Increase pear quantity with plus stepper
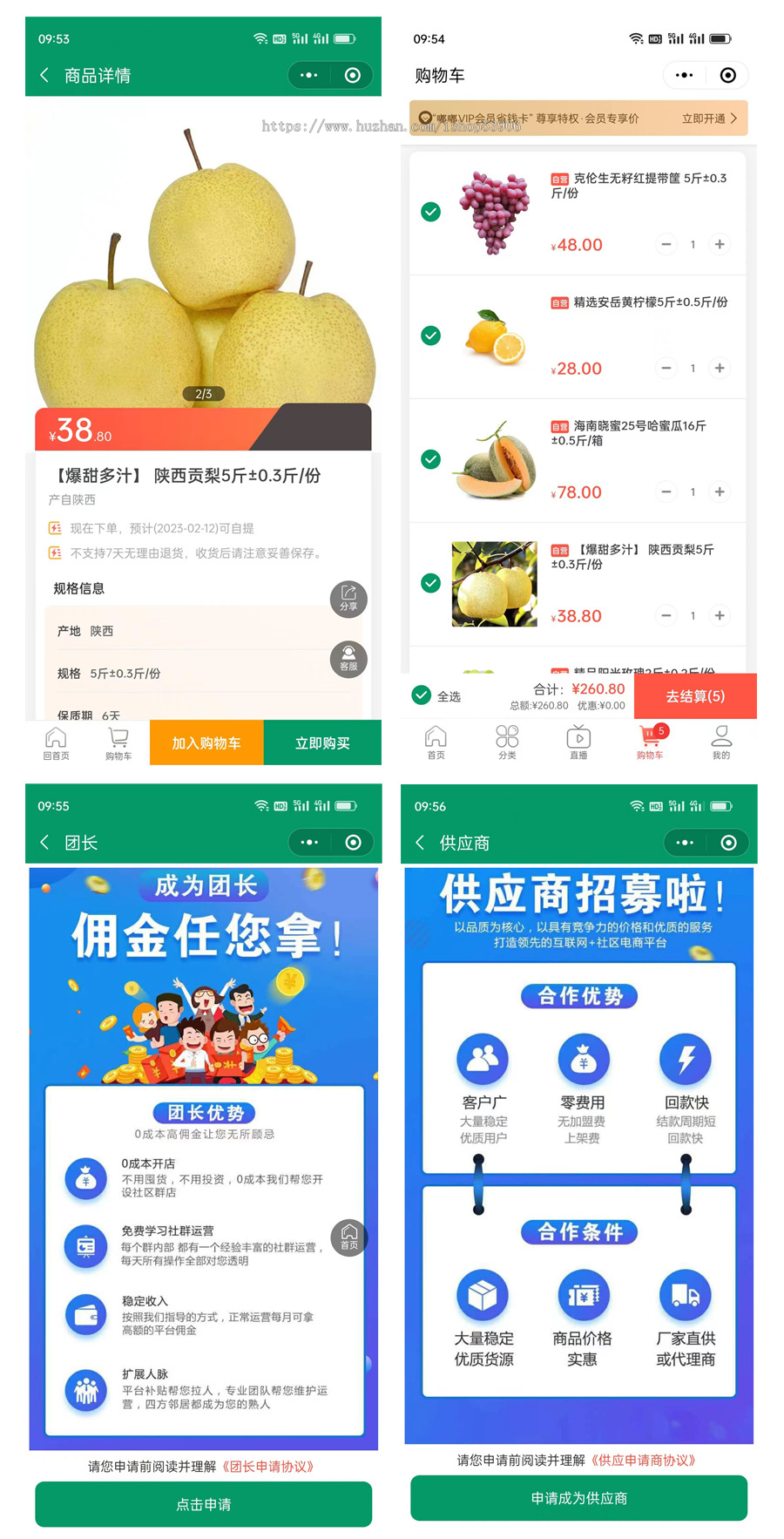The image size is (784, 1539). point(720,615)
